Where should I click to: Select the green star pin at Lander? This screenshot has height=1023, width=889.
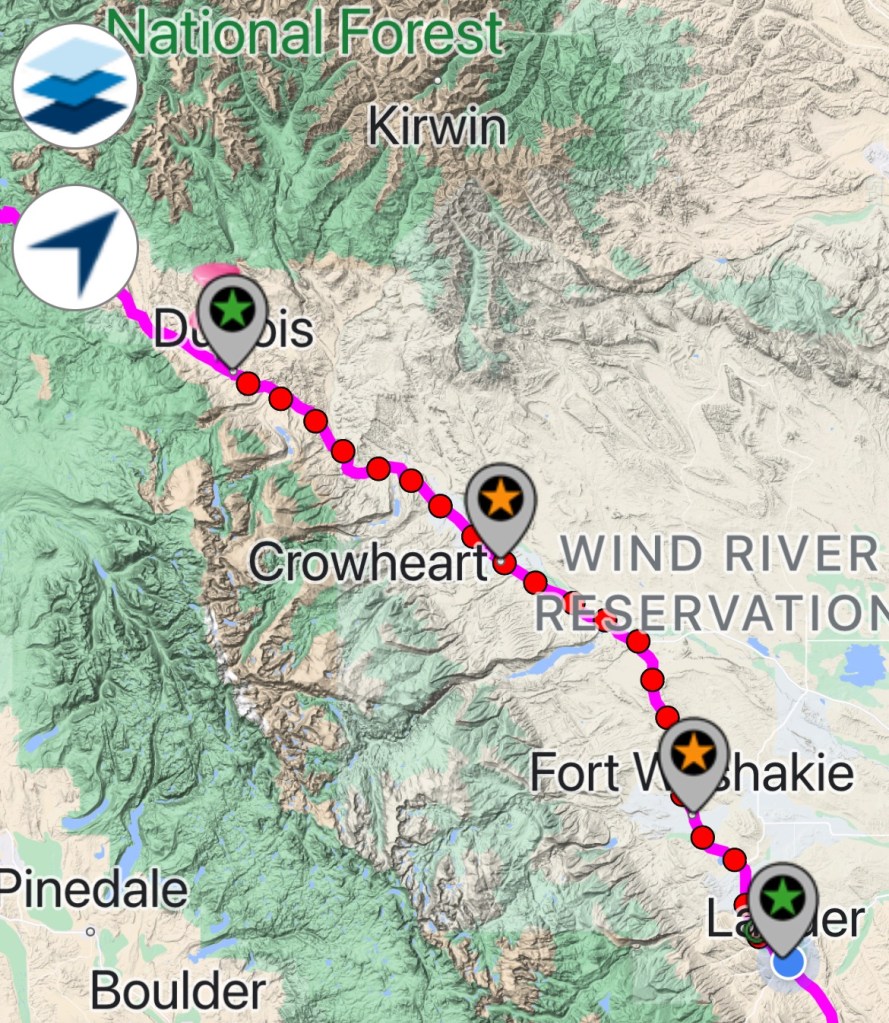click(783, 897)
